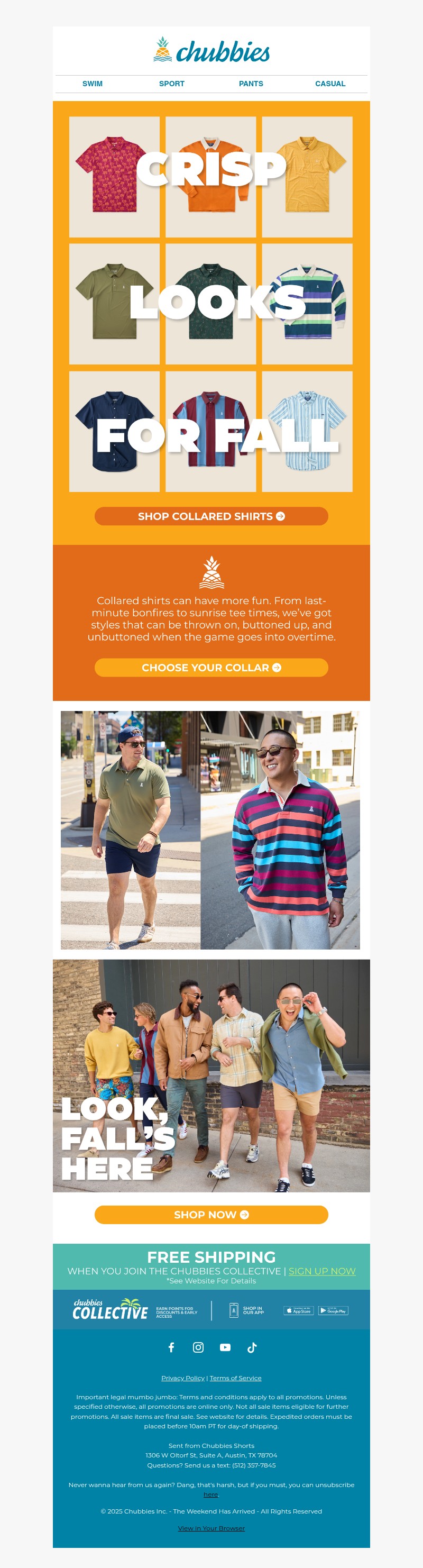
Task: Open the Look, Fall's Here banner image
Action: [x=211, y=1075]
